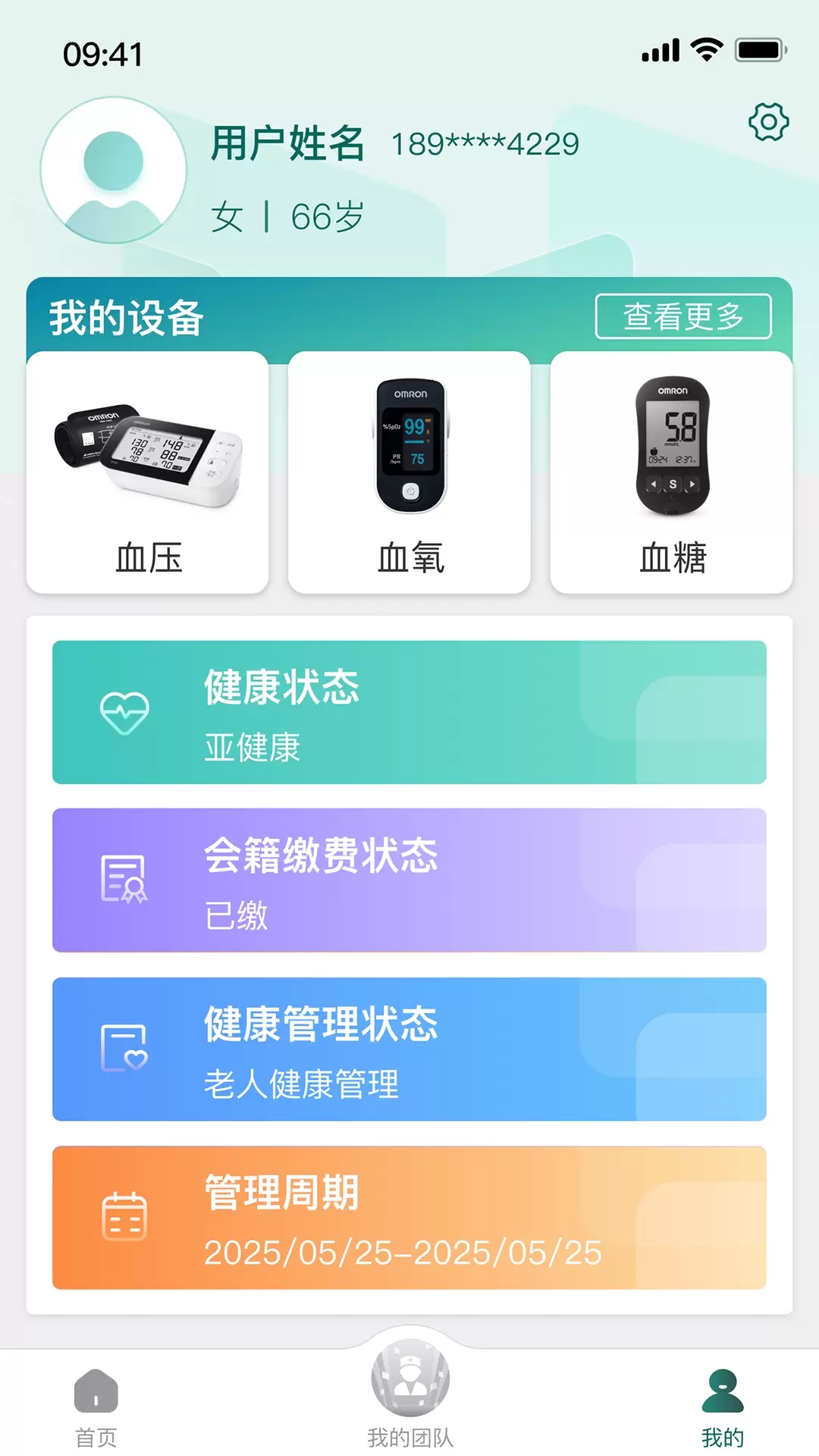Switch to the 首页 home tab
Viewport: 819px width, 1456px height.
[x=96, y=1407]
